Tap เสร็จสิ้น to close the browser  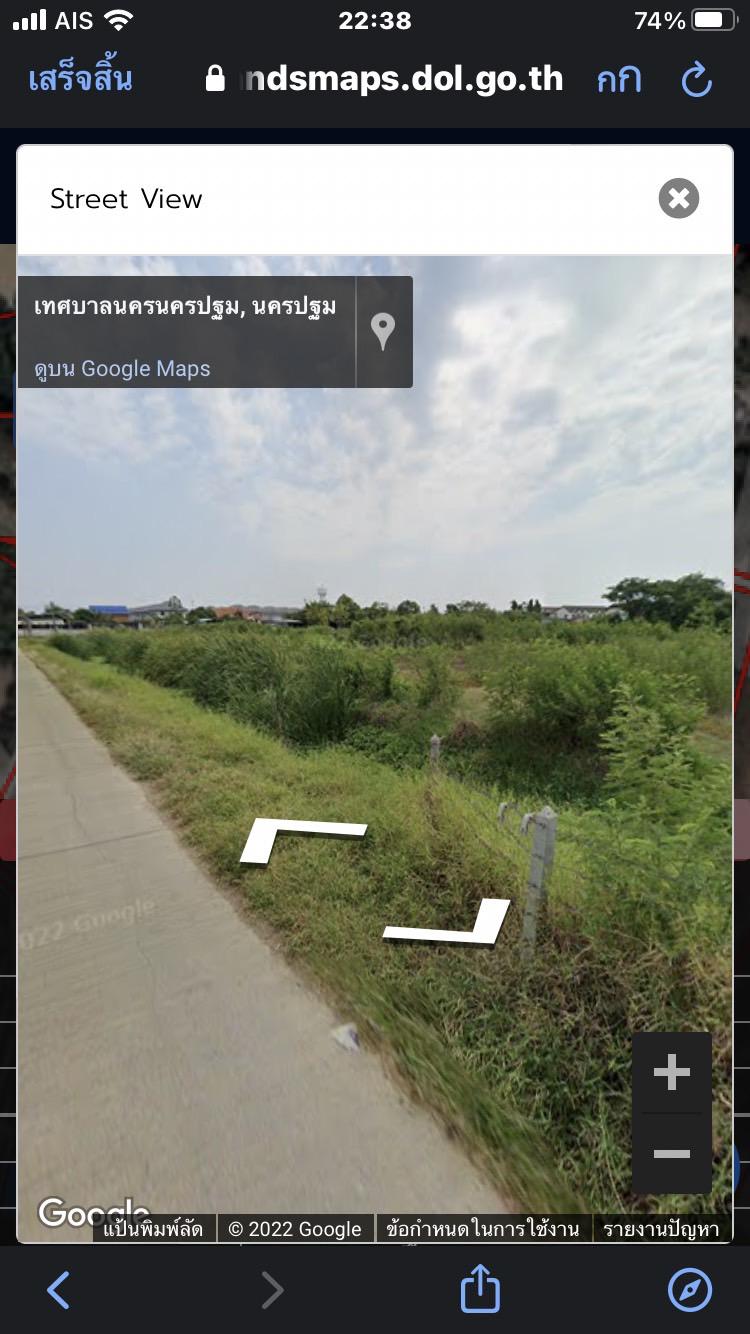[80, 78]
